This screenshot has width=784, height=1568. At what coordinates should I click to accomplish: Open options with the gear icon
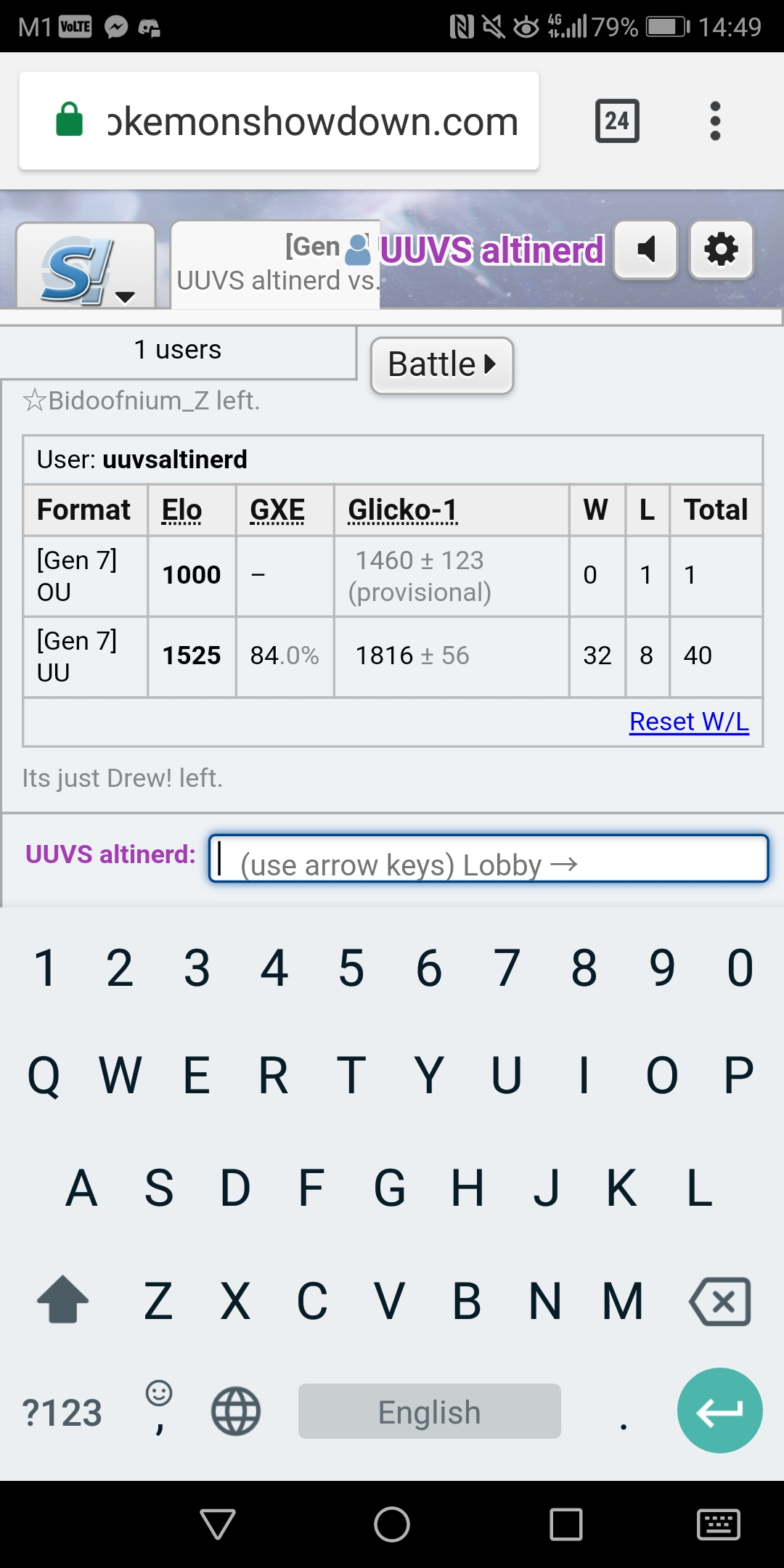point(722,250)
